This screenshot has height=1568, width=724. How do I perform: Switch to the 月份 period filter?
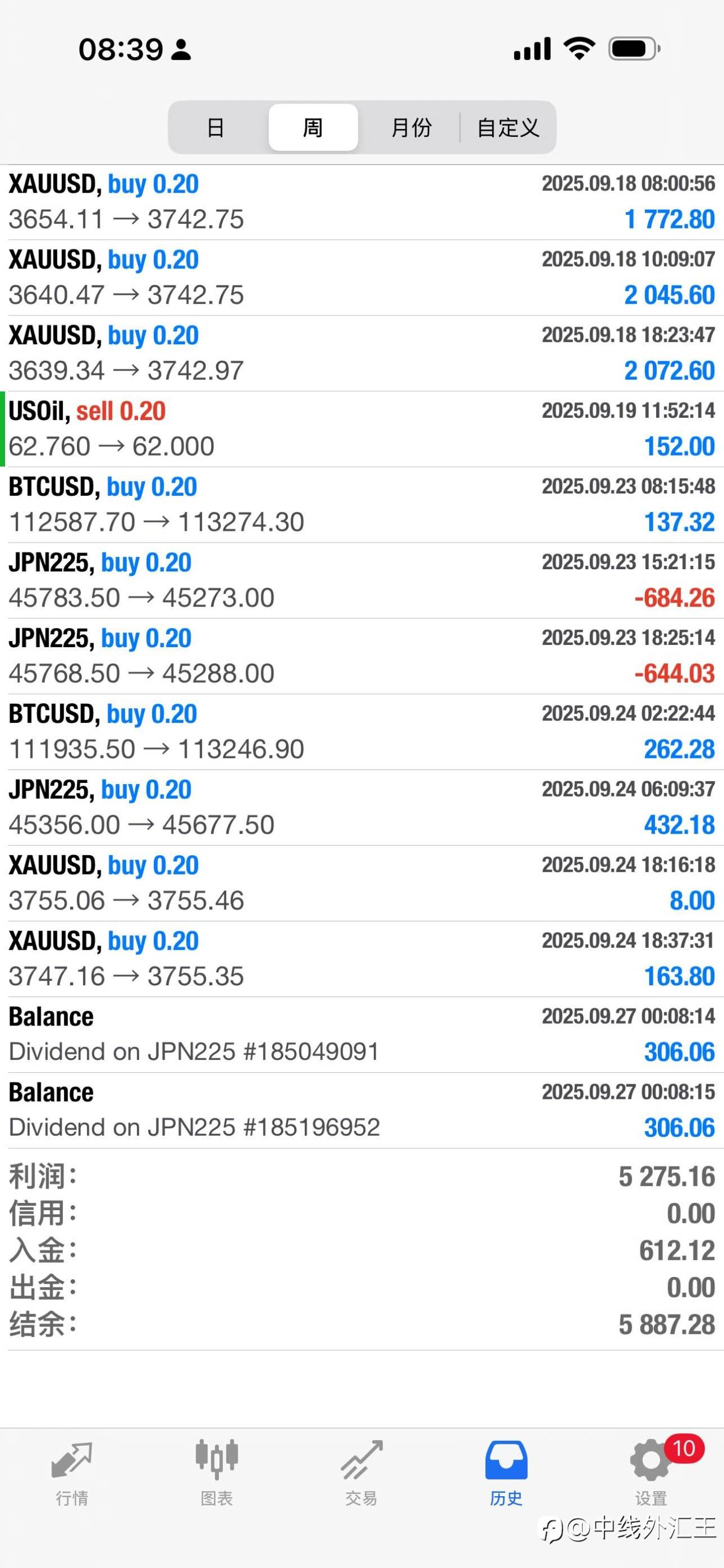411,128
